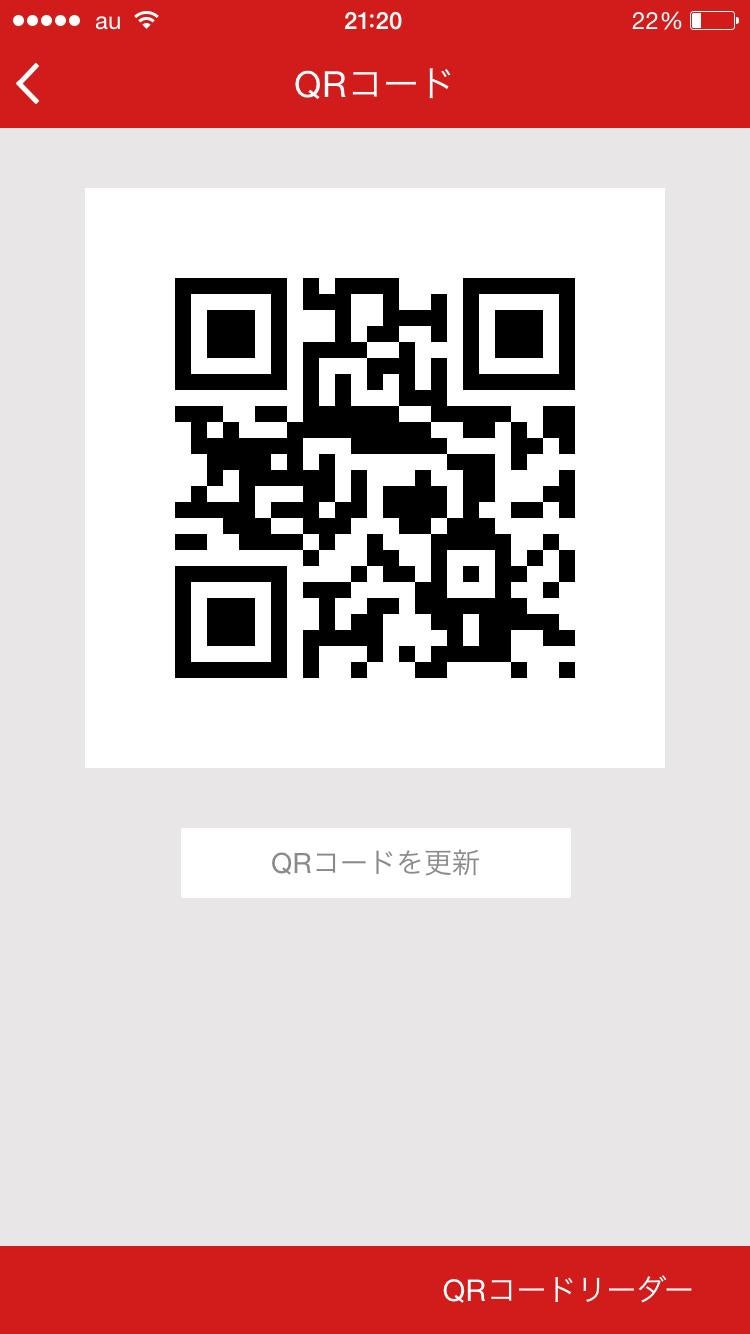Tap the 21:20 clock display
750x1334 pixels.
(375, 20)
